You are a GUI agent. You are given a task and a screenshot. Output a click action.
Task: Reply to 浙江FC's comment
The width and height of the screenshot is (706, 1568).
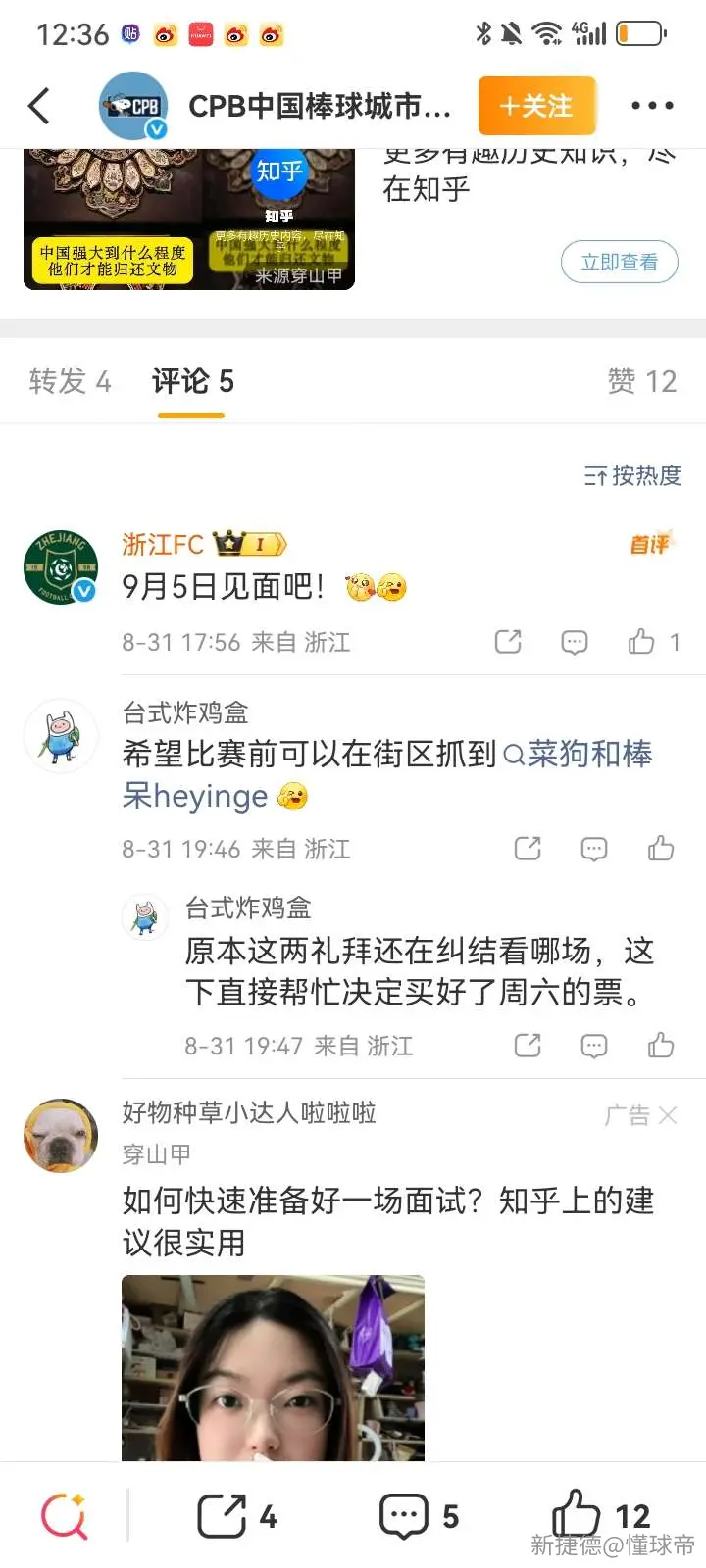[575, 642]
